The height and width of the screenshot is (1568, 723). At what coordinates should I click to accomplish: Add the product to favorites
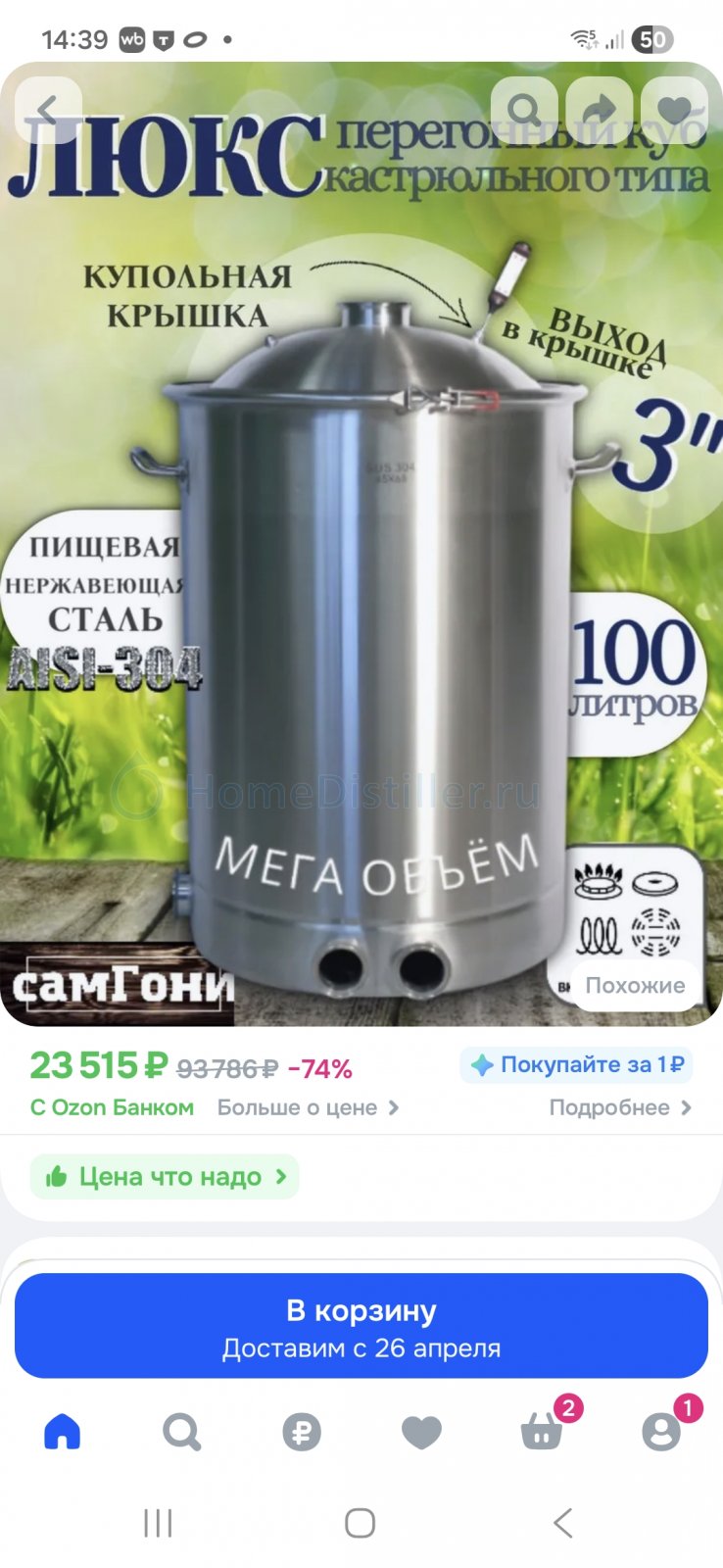pos(673,111)
